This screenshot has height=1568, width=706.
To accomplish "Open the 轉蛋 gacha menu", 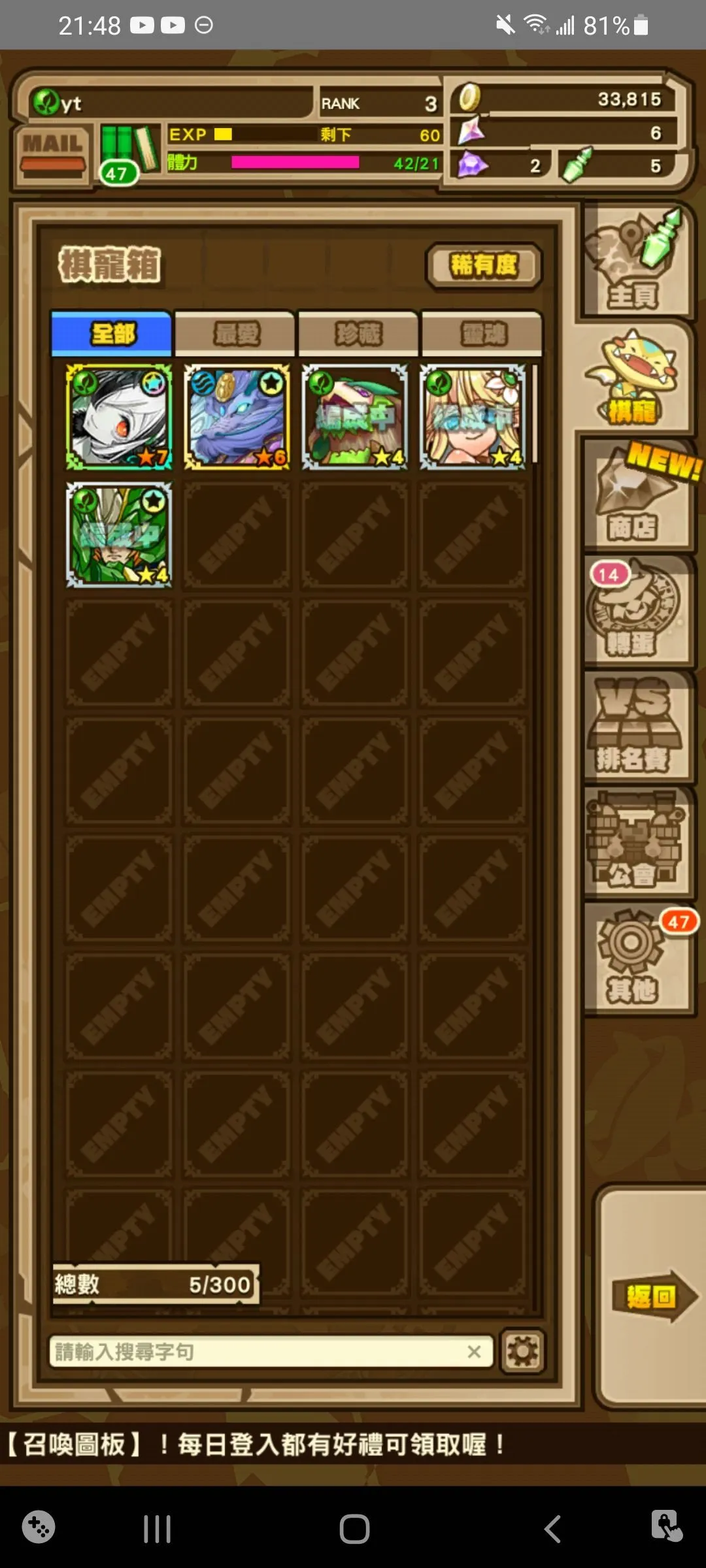I will 635,611.
